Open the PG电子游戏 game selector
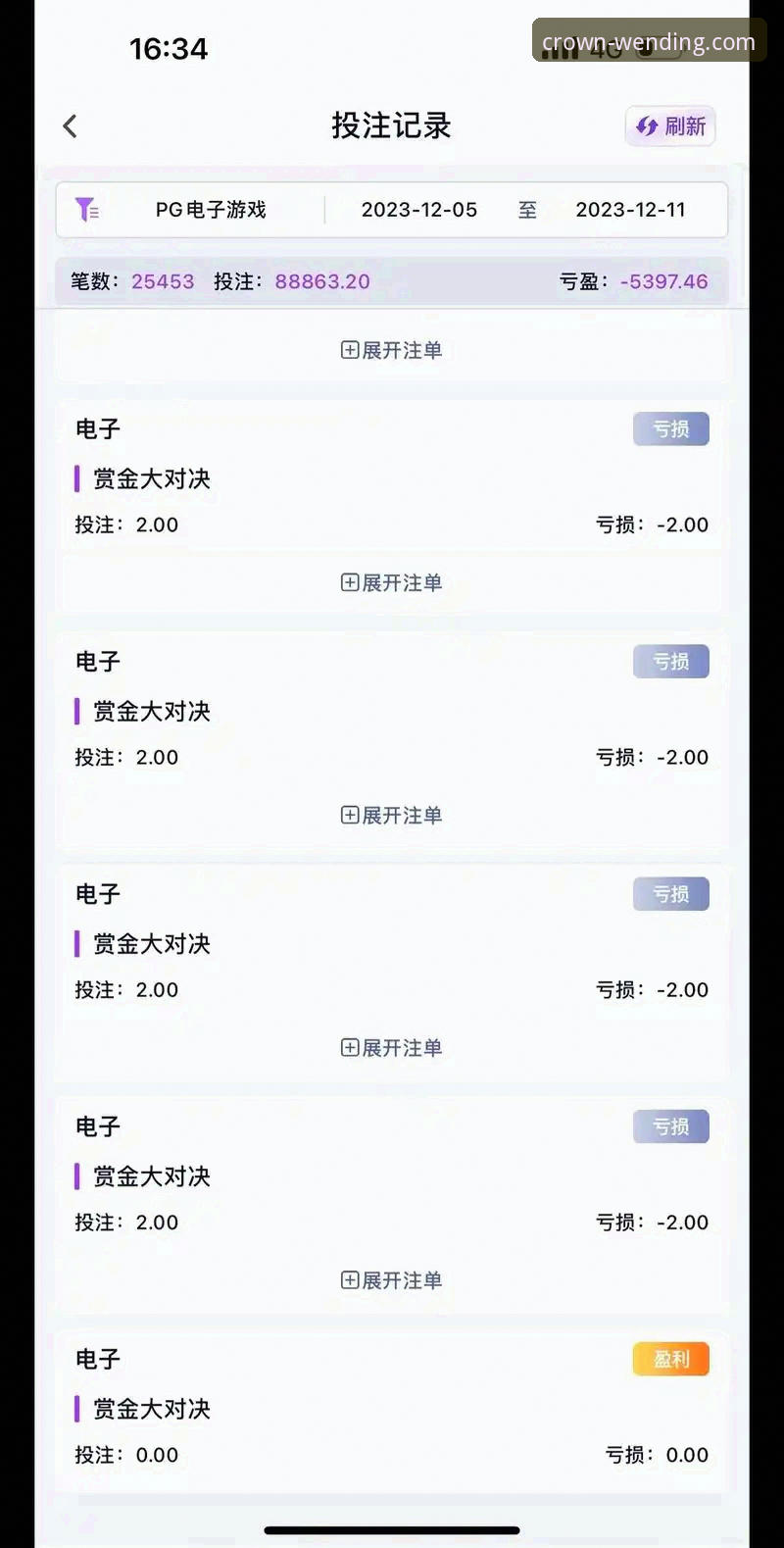This screenshot has height=1548, width=784. point(212,209)
